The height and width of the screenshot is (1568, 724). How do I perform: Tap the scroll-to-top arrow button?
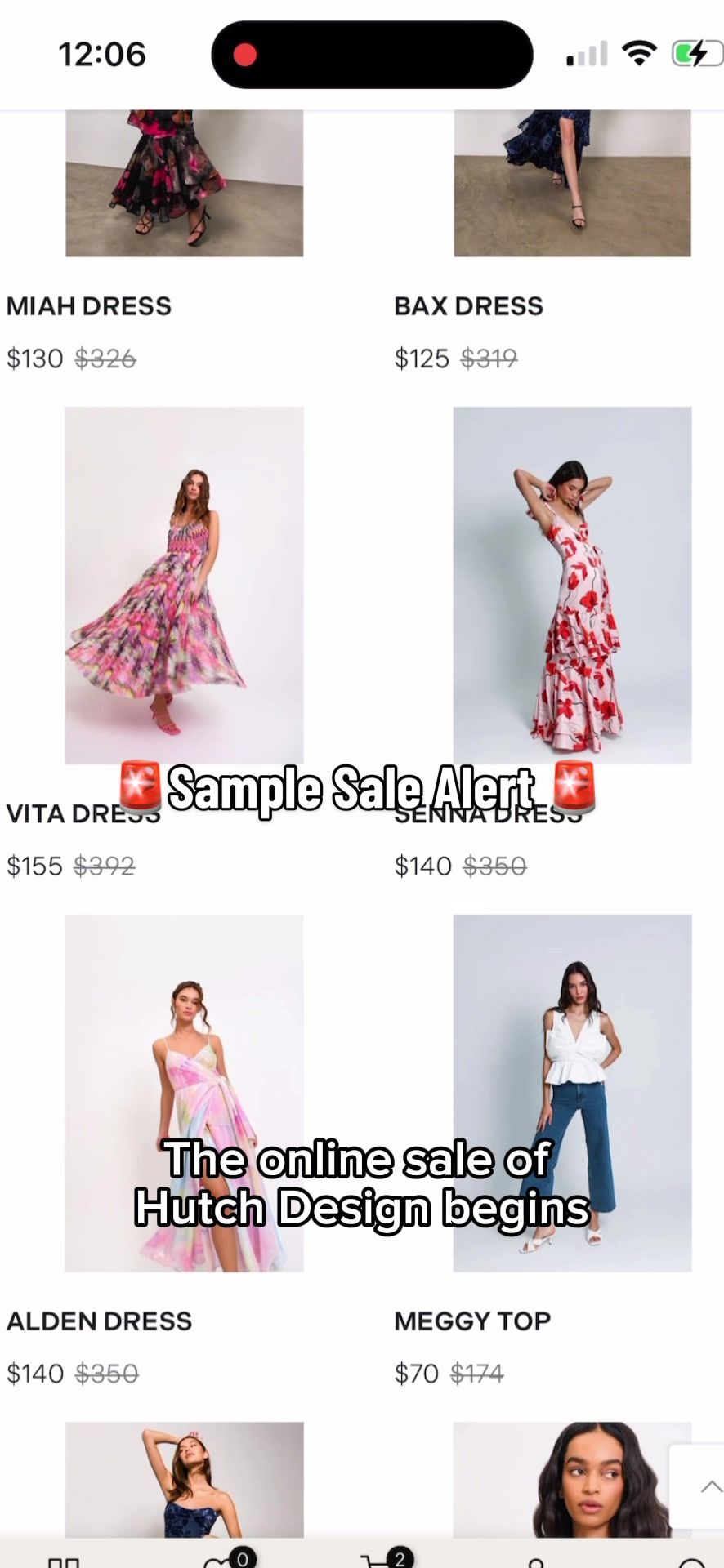(x=708, y=1486)
